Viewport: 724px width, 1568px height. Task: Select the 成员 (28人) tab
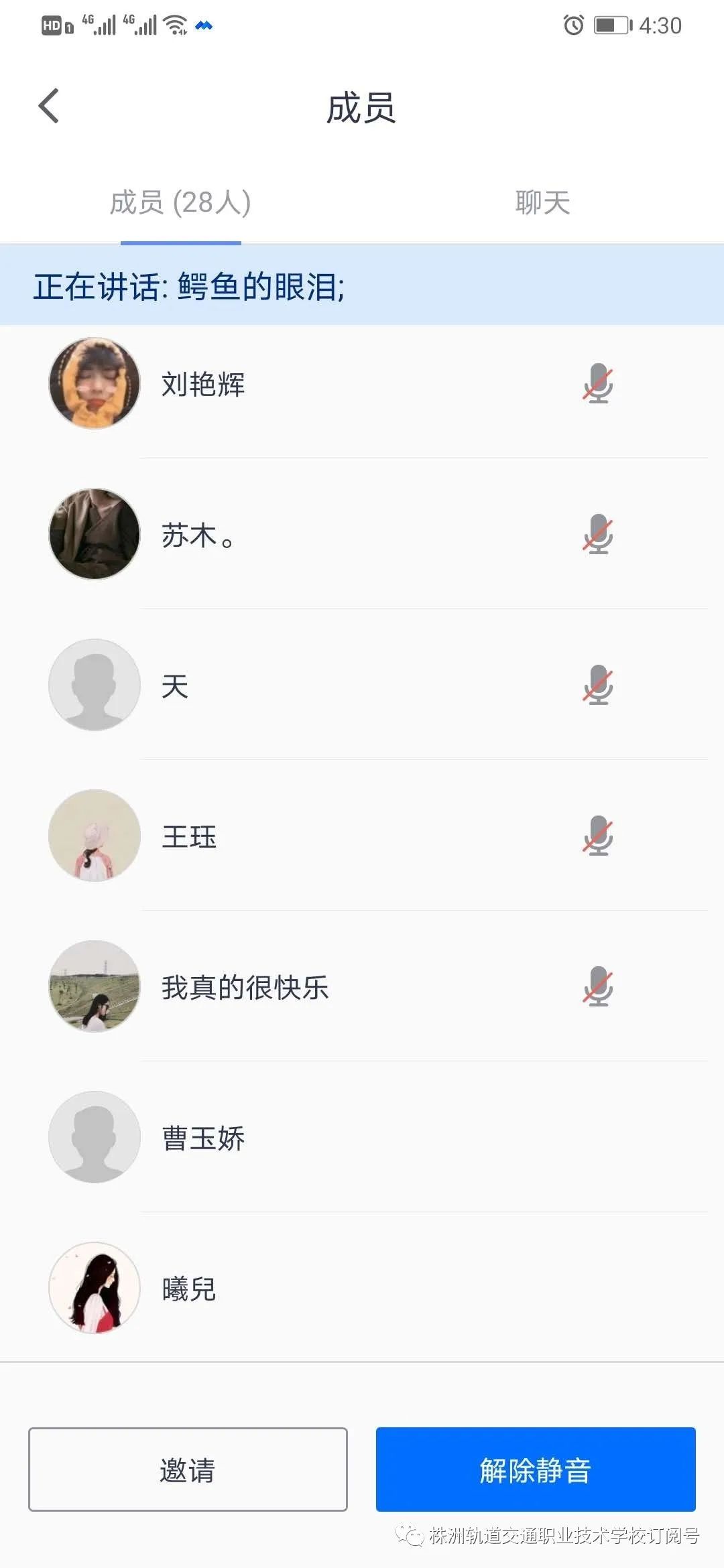pyautogui.click(x=180, y=202)
